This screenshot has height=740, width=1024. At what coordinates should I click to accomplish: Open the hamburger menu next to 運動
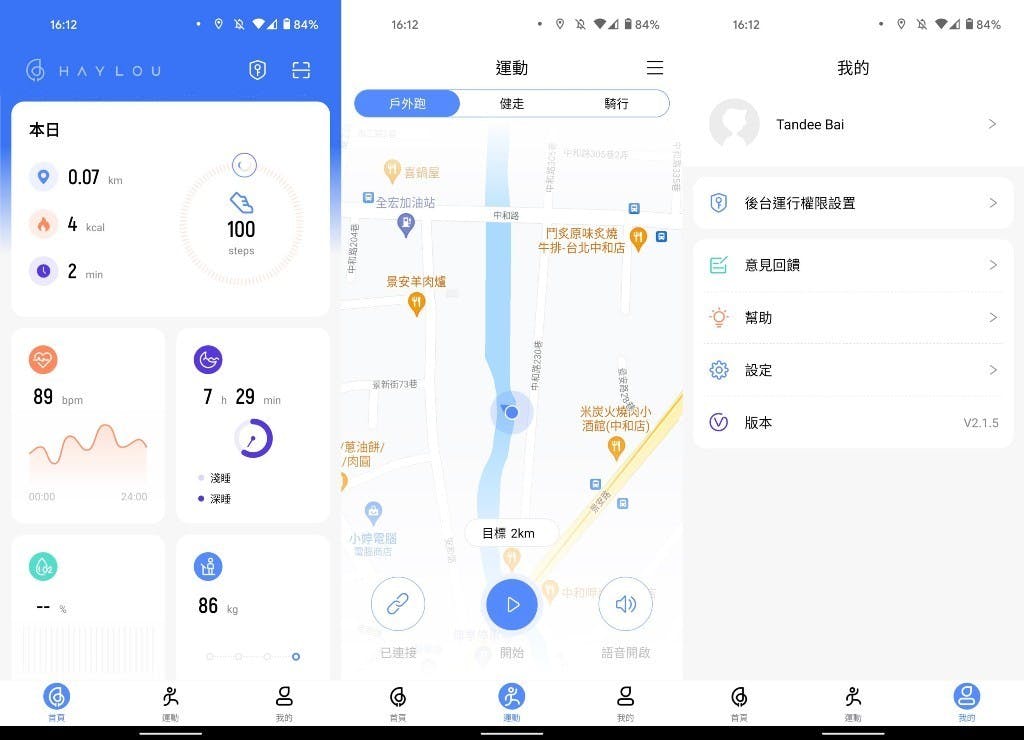coord(655,68)
